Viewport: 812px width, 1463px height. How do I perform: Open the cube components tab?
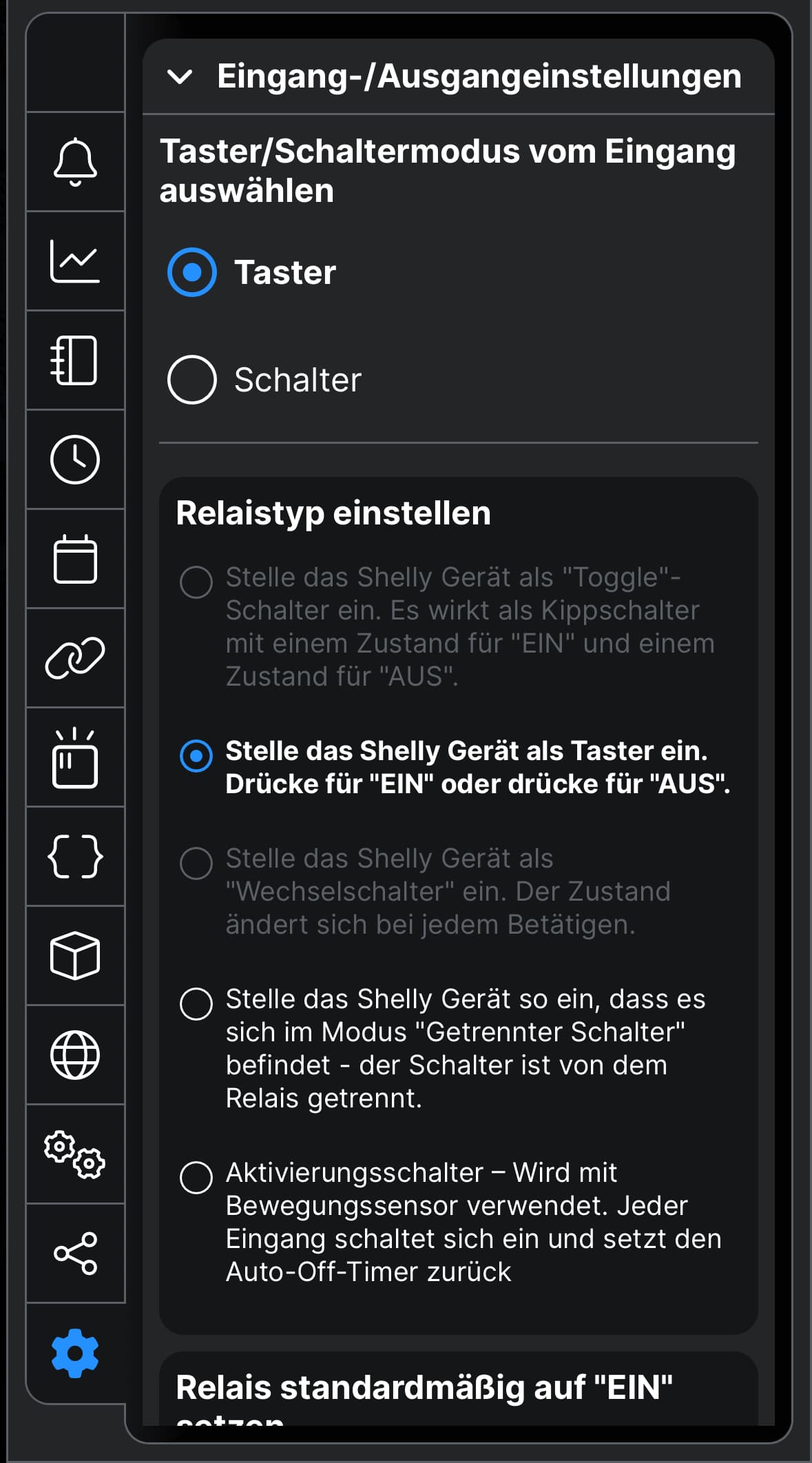[75, 956]
